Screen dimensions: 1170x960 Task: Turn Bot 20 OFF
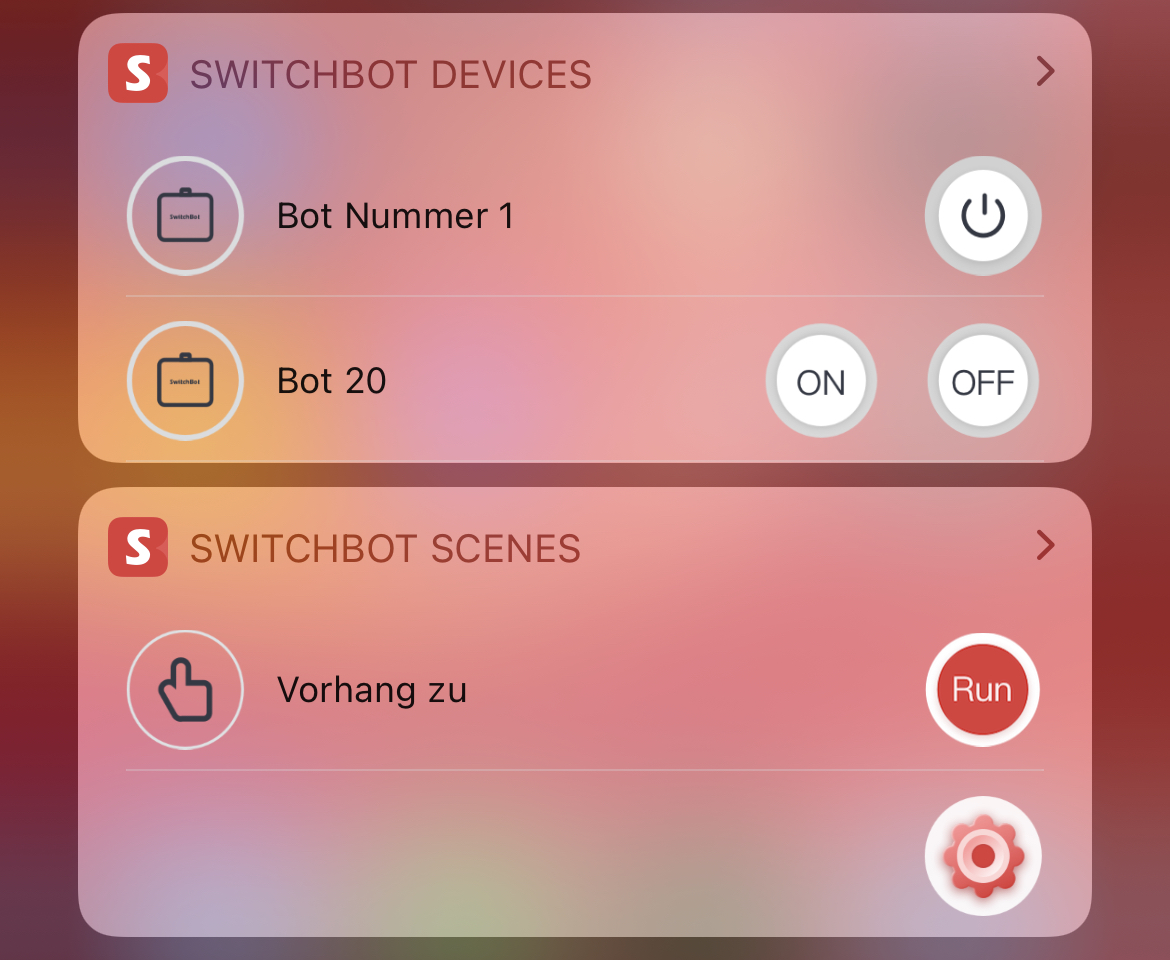tap(983, 382)
